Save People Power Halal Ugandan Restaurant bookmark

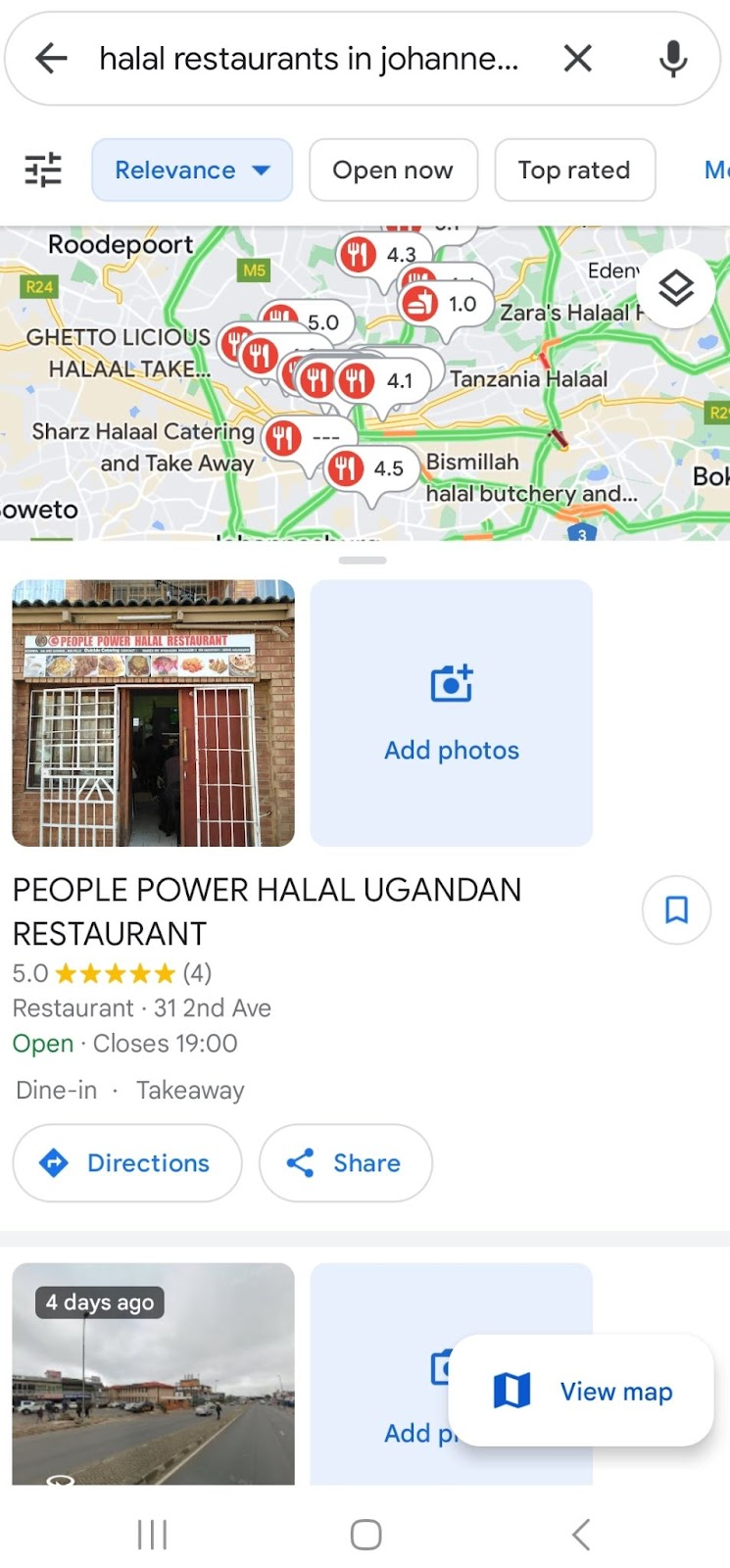click(x=676, y=909)
